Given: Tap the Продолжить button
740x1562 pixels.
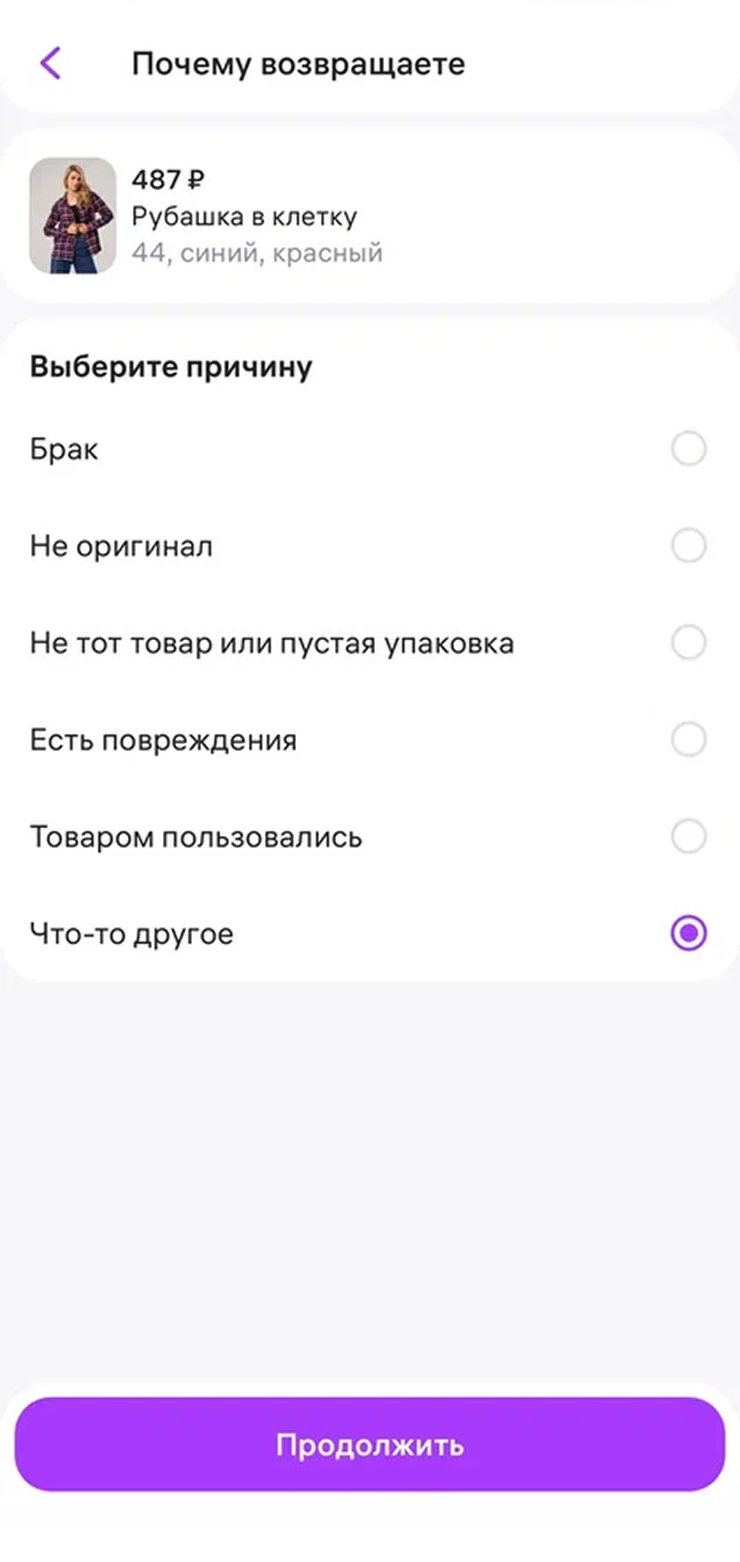Looking at the screenshot, I should [369, 1444].
